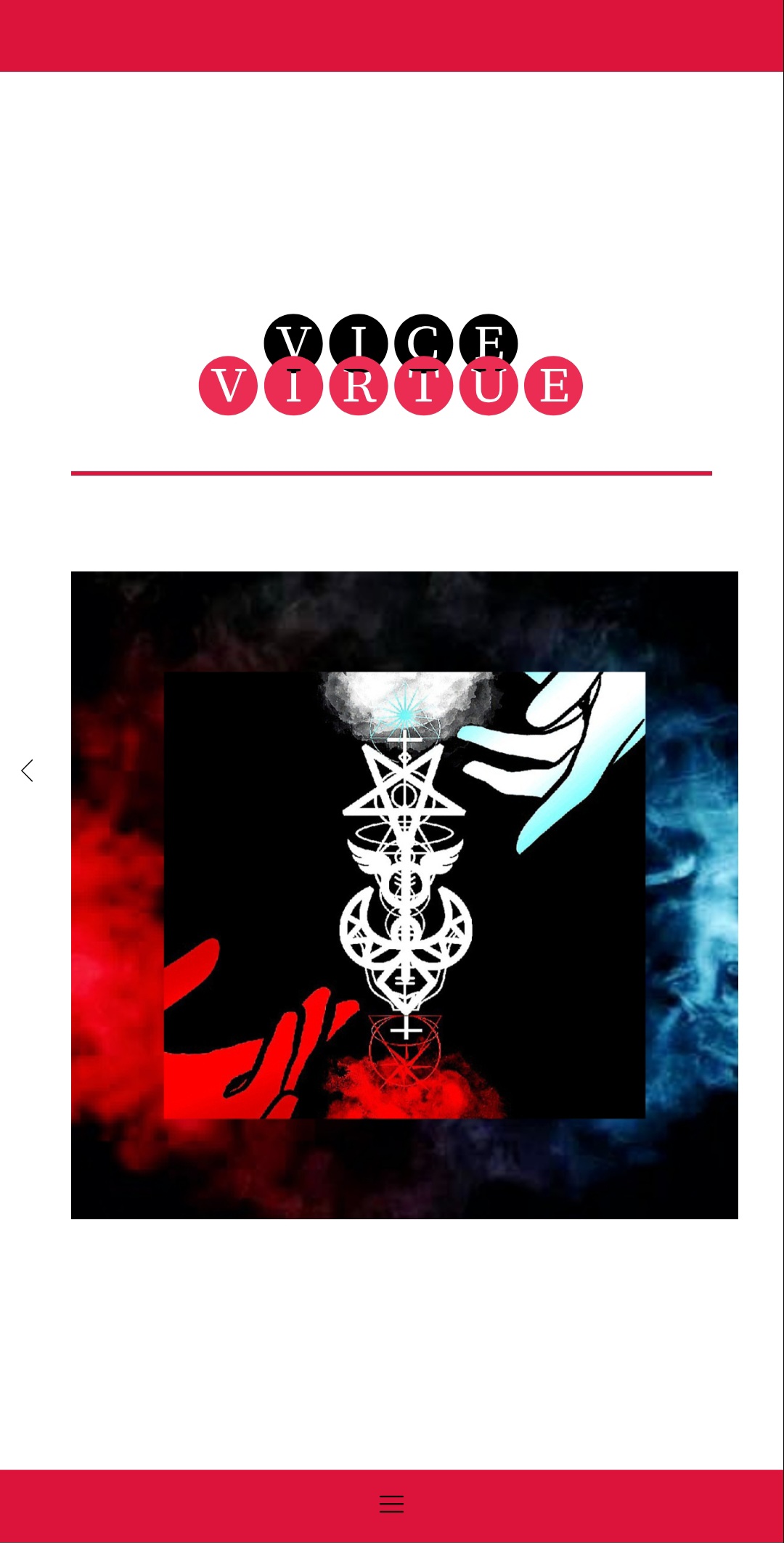
Task: Go to the previous slide arrow
Action: (x=28, y=770)
